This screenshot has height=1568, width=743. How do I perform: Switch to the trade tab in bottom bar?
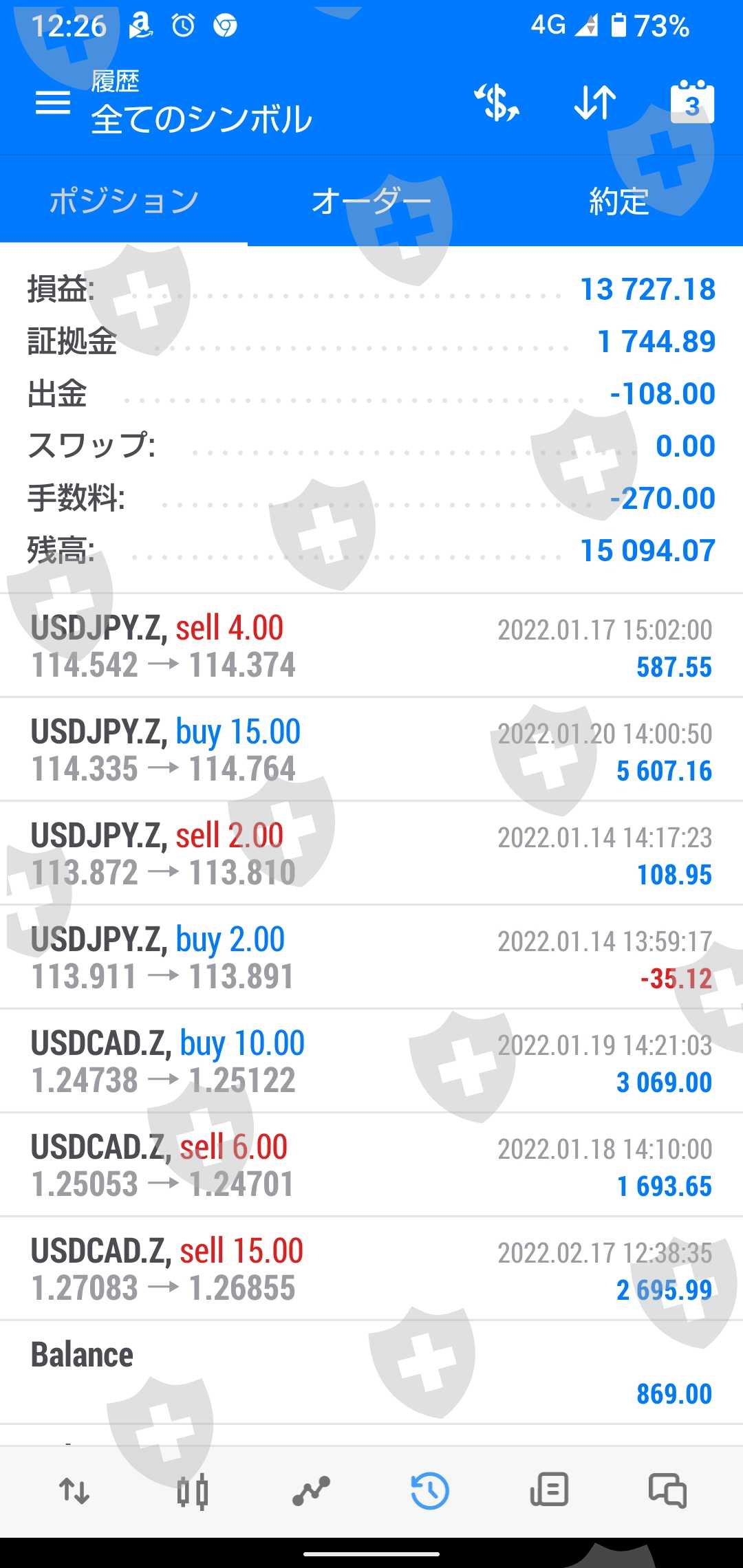[x=311, y=1491]
